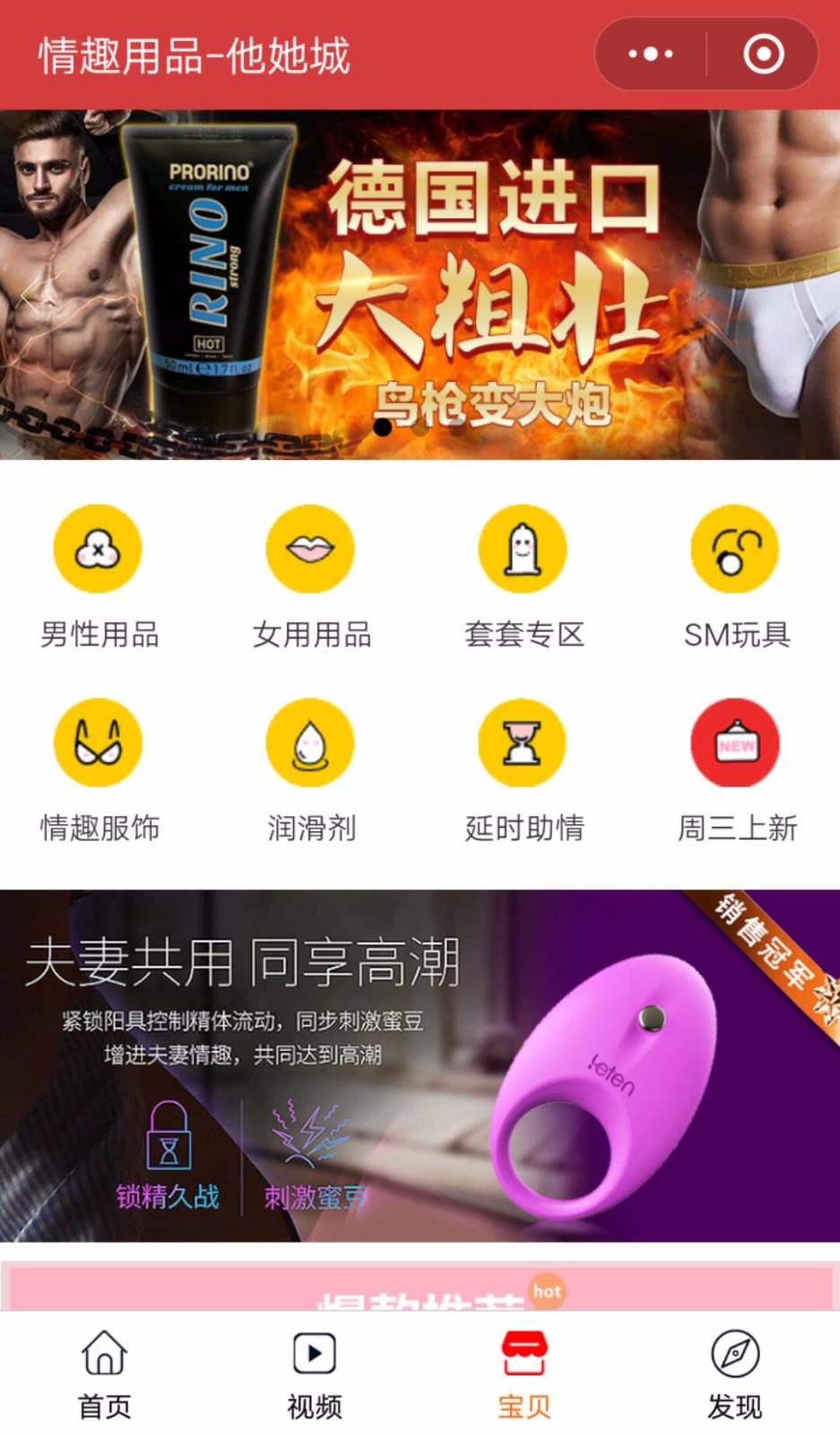Viewport: 840px width, 1435px height.
Task: Open the mini program more-options menu
Action: point(651,54)
